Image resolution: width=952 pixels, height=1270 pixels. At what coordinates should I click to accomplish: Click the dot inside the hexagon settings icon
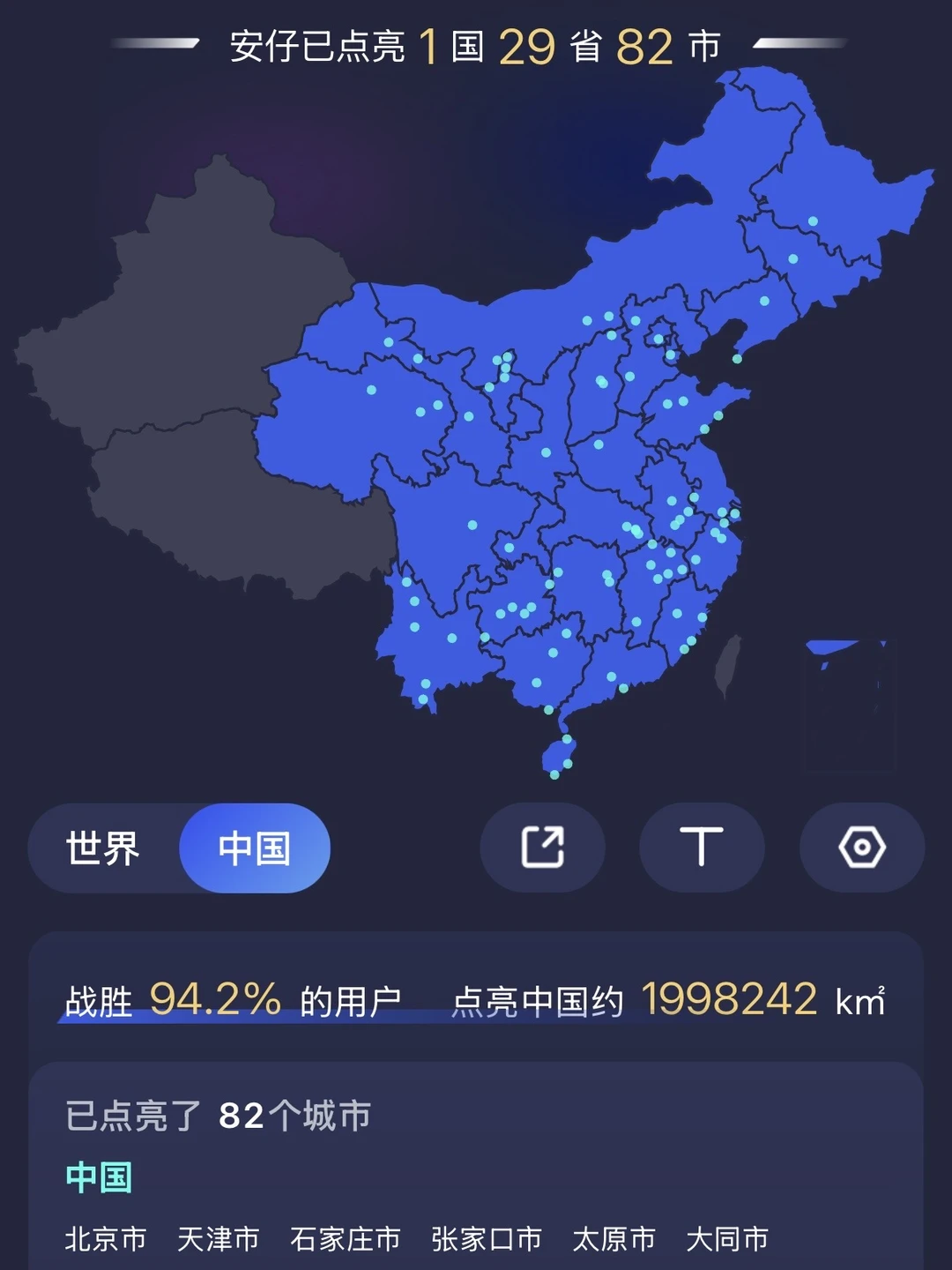point(862,847)
